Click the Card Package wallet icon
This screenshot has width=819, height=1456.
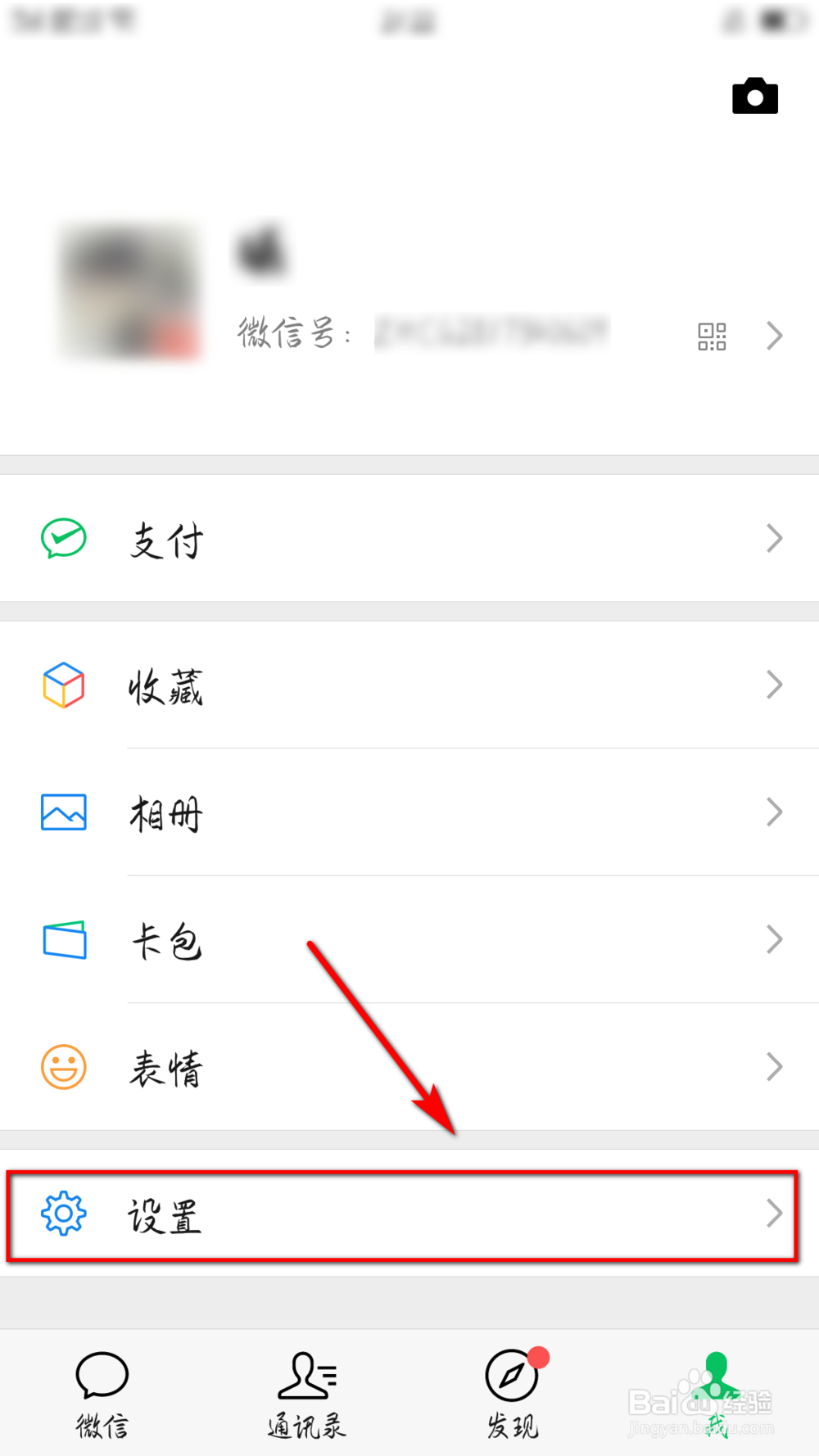coord(63,939)
